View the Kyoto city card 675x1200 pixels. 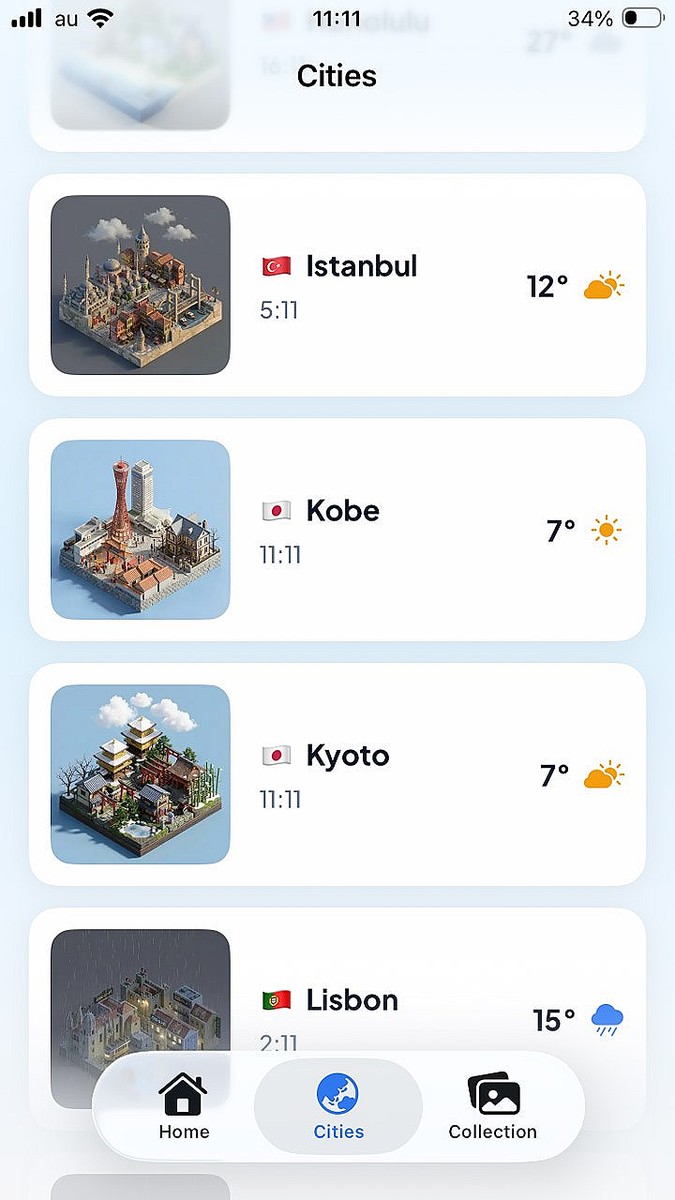click(337, 774)
